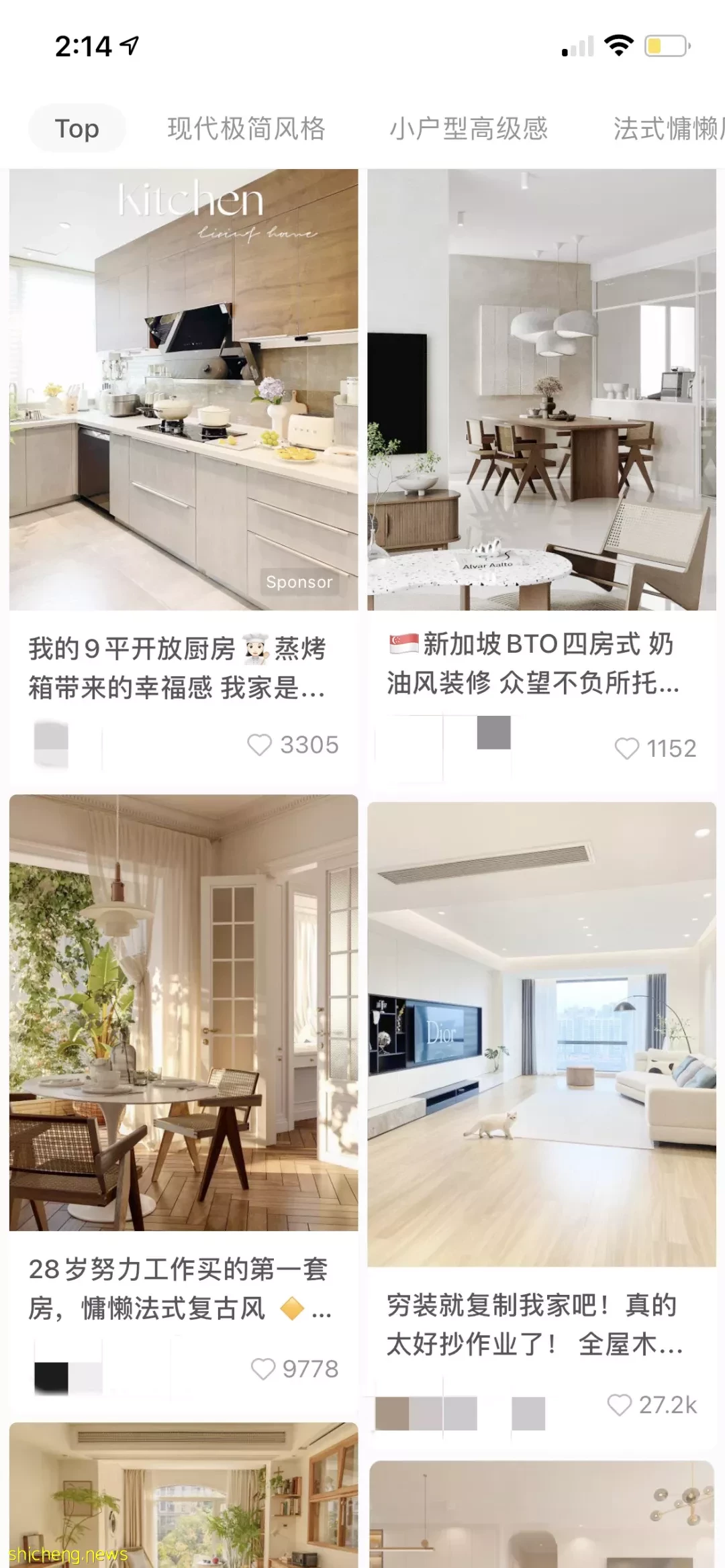Open the sponsored 9平开放厨房 kitchen post

coord(183,389)
